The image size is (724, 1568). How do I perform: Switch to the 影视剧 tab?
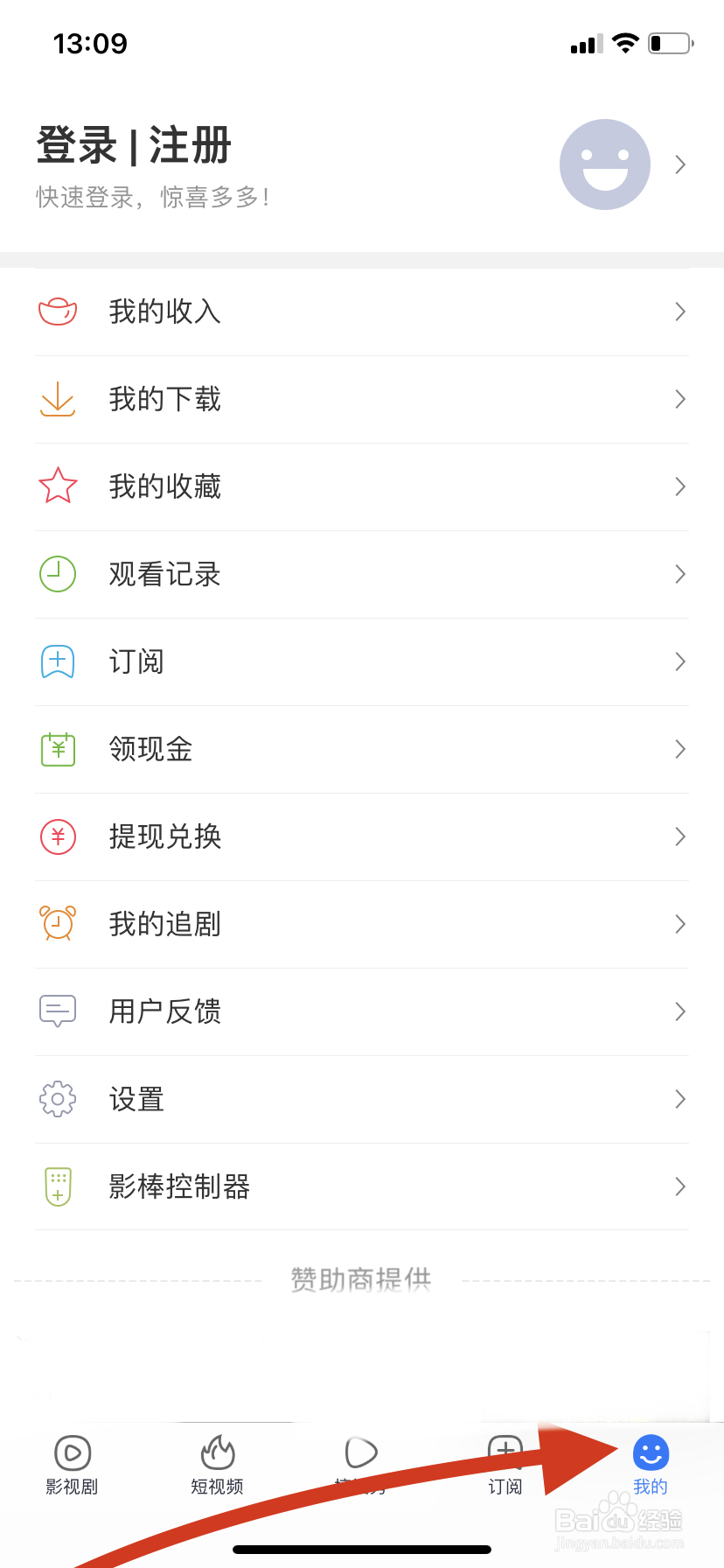click(72, 1465)
